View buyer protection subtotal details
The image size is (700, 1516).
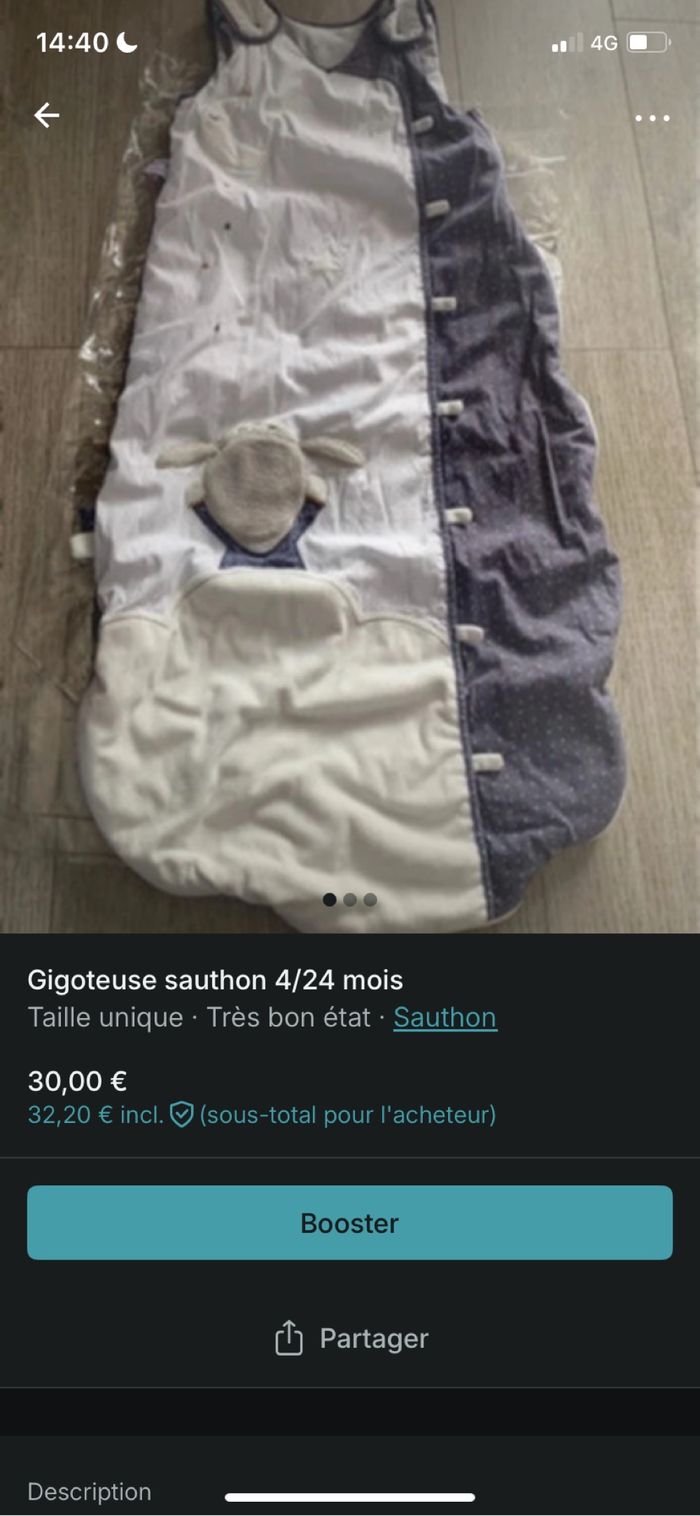pos(262,1114)
